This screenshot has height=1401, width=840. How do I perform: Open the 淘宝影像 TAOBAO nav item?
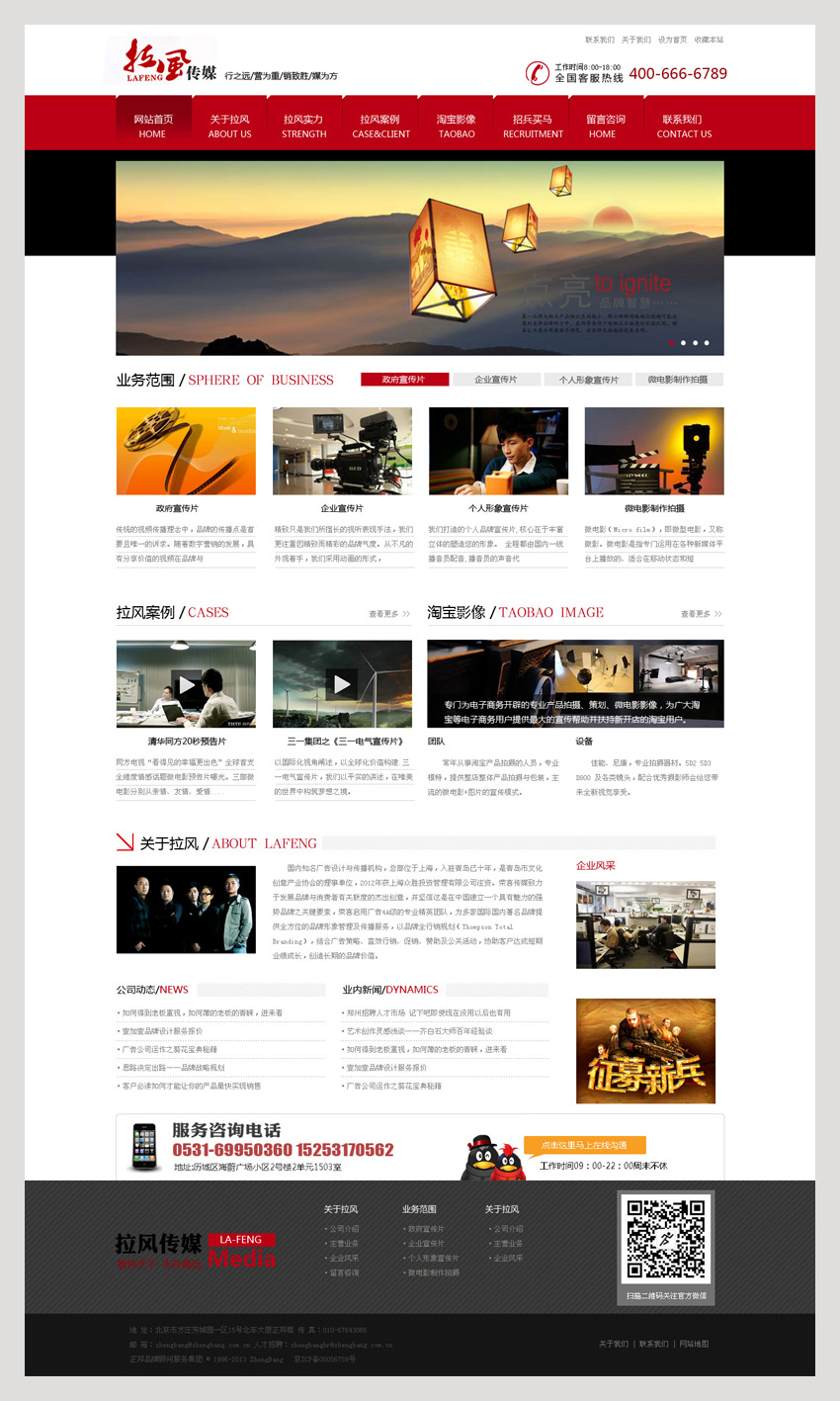457,126
